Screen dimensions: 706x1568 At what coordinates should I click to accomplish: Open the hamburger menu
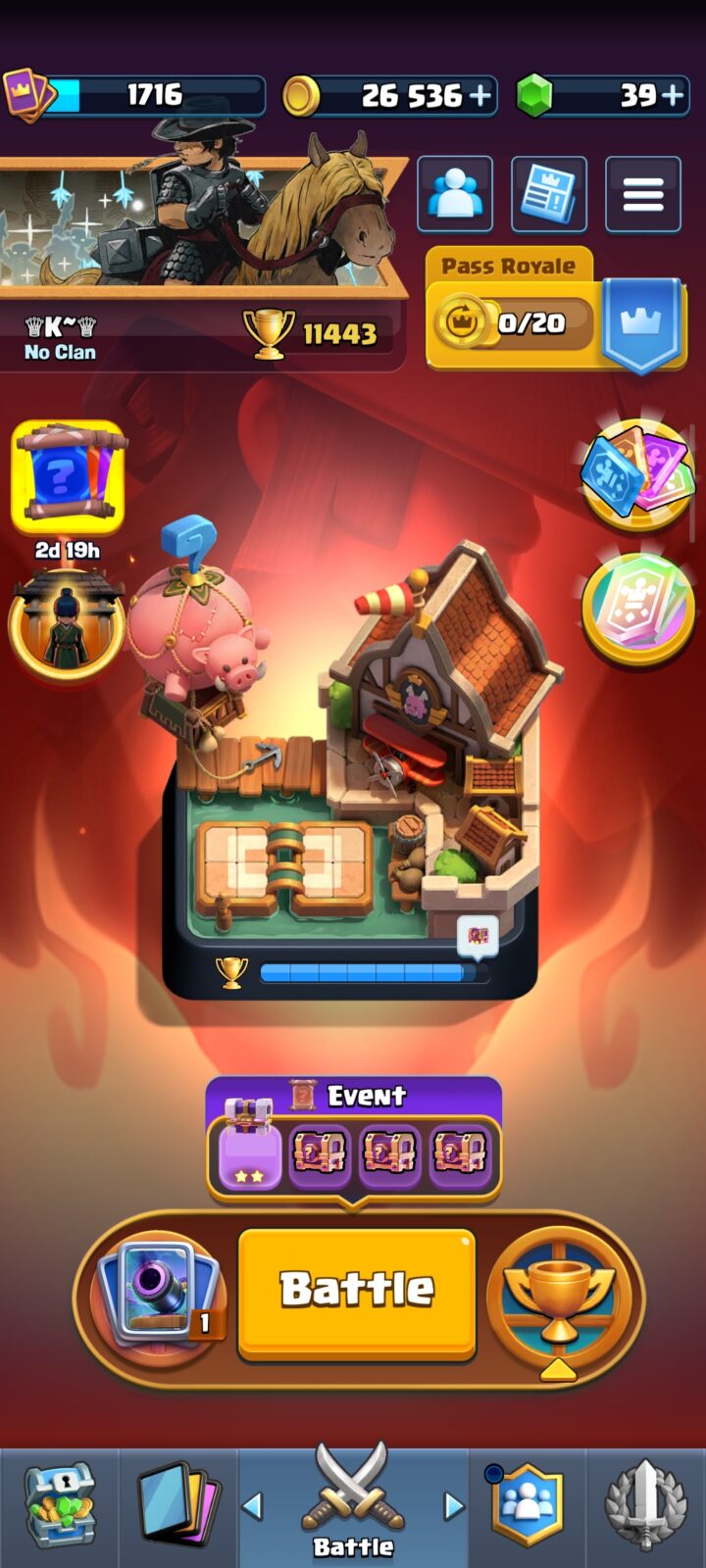tap(643, 194)
